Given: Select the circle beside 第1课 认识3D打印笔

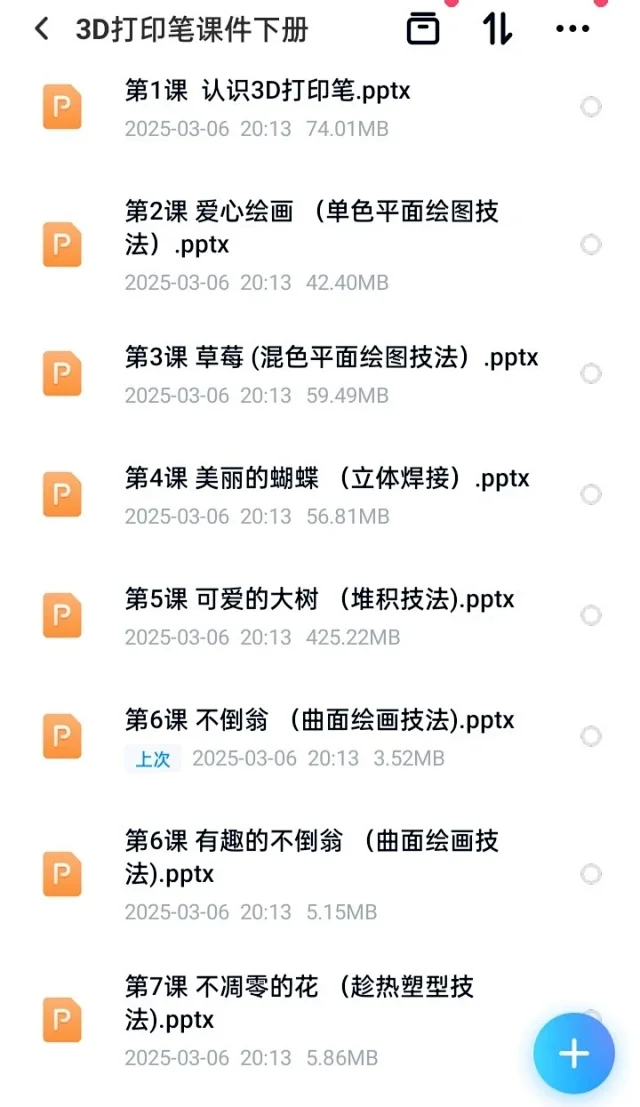Looking at the screenshot, I should tap(591, 107).
